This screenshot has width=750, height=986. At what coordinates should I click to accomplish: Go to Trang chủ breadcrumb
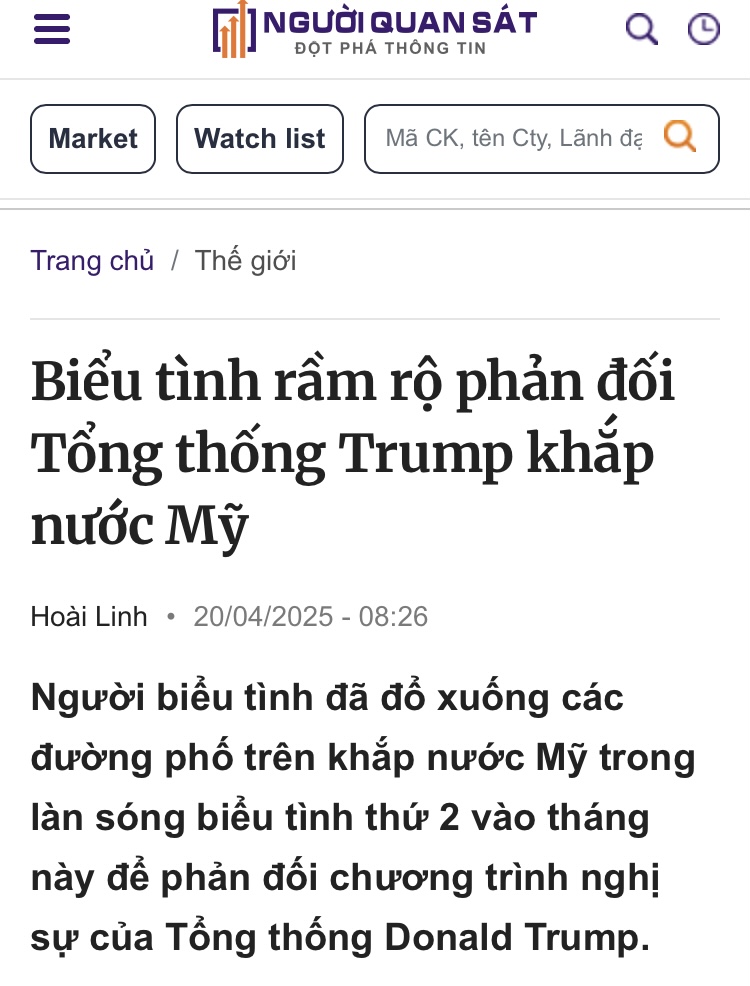click(x=92, y=261)
